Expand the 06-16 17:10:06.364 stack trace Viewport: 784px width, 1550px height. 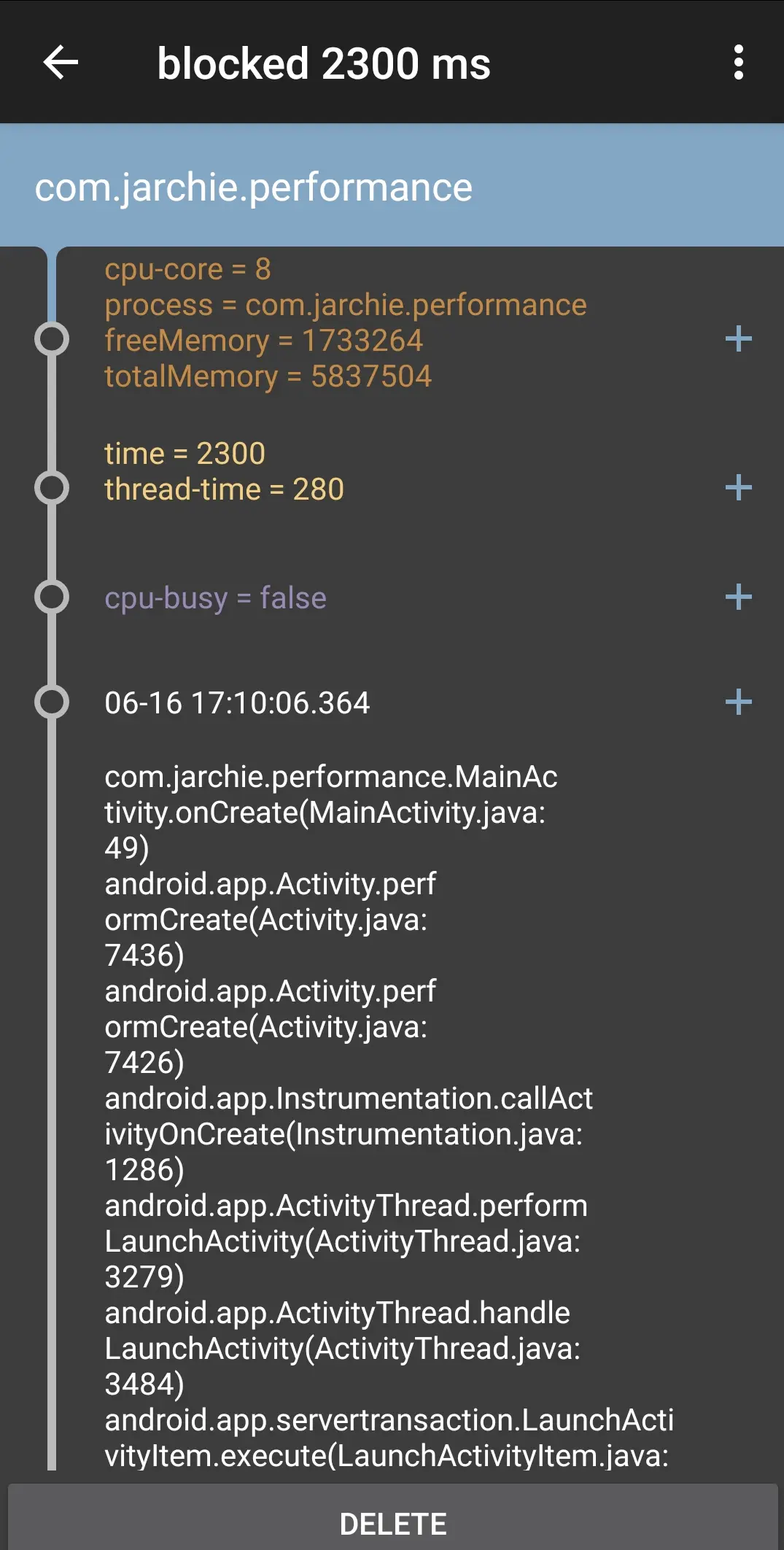pyautogui.click(x=738, y=702)
